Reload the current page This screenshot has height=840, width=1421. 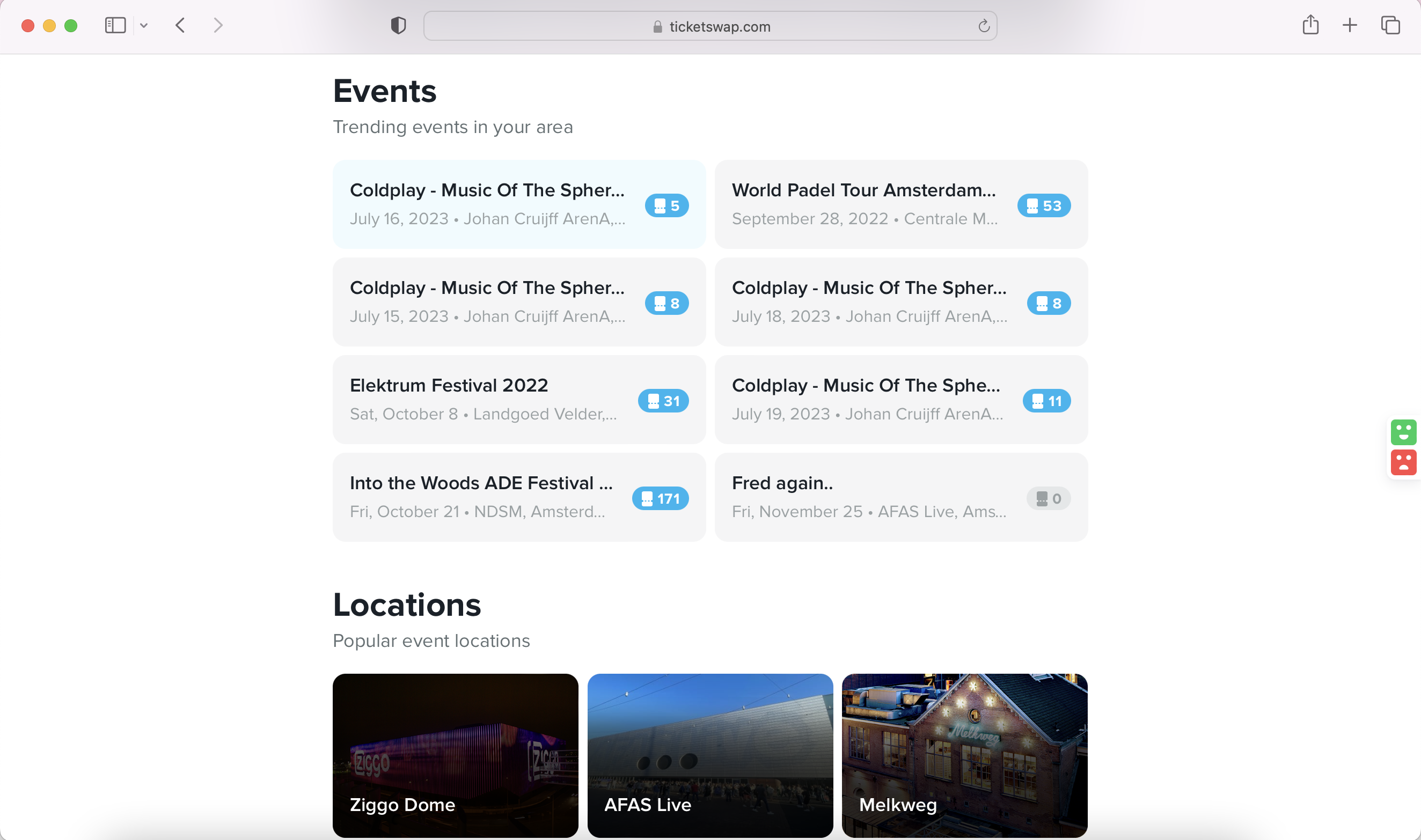(984, 26)
